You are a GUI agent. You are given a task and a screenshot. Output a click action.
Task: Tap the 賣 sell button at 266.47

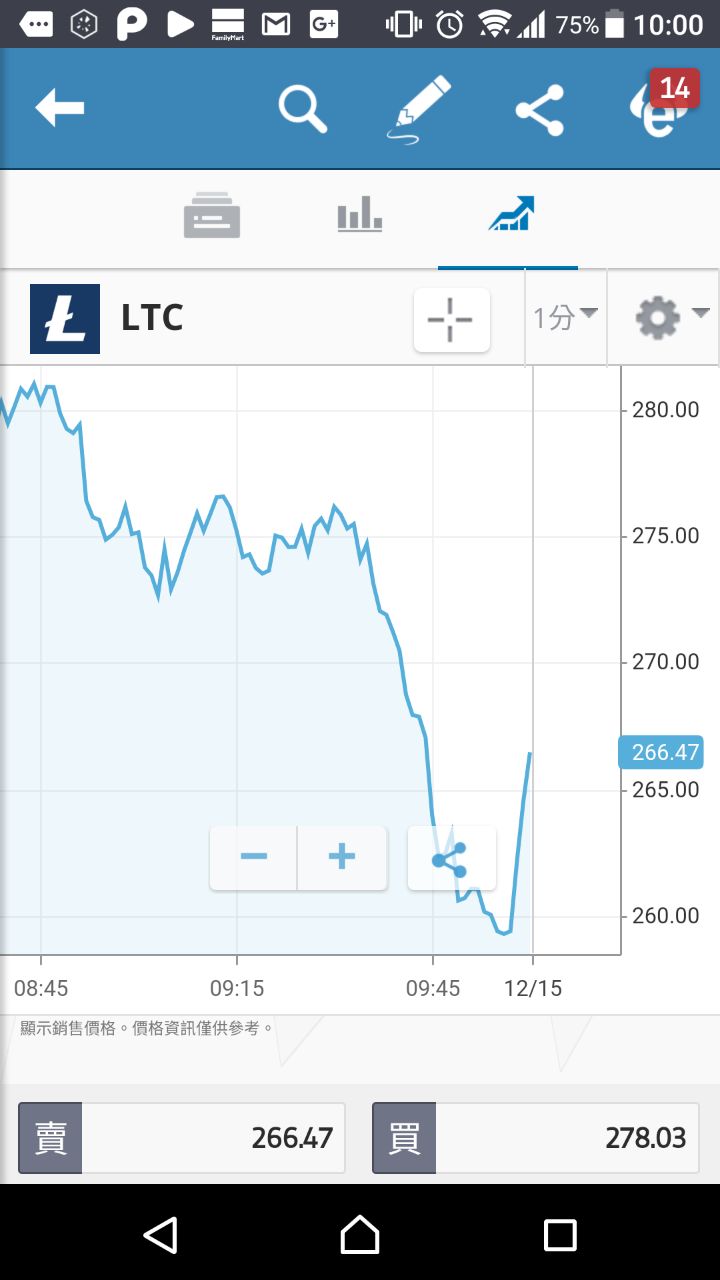pyautogui.click(x=182, y=1138)
